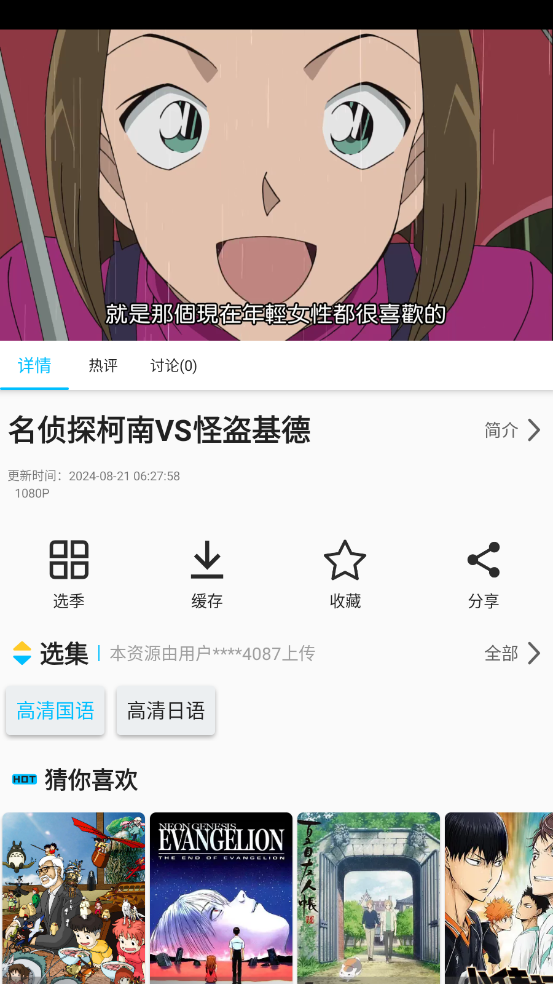Tap the video player to show controls

coord(276,185)
